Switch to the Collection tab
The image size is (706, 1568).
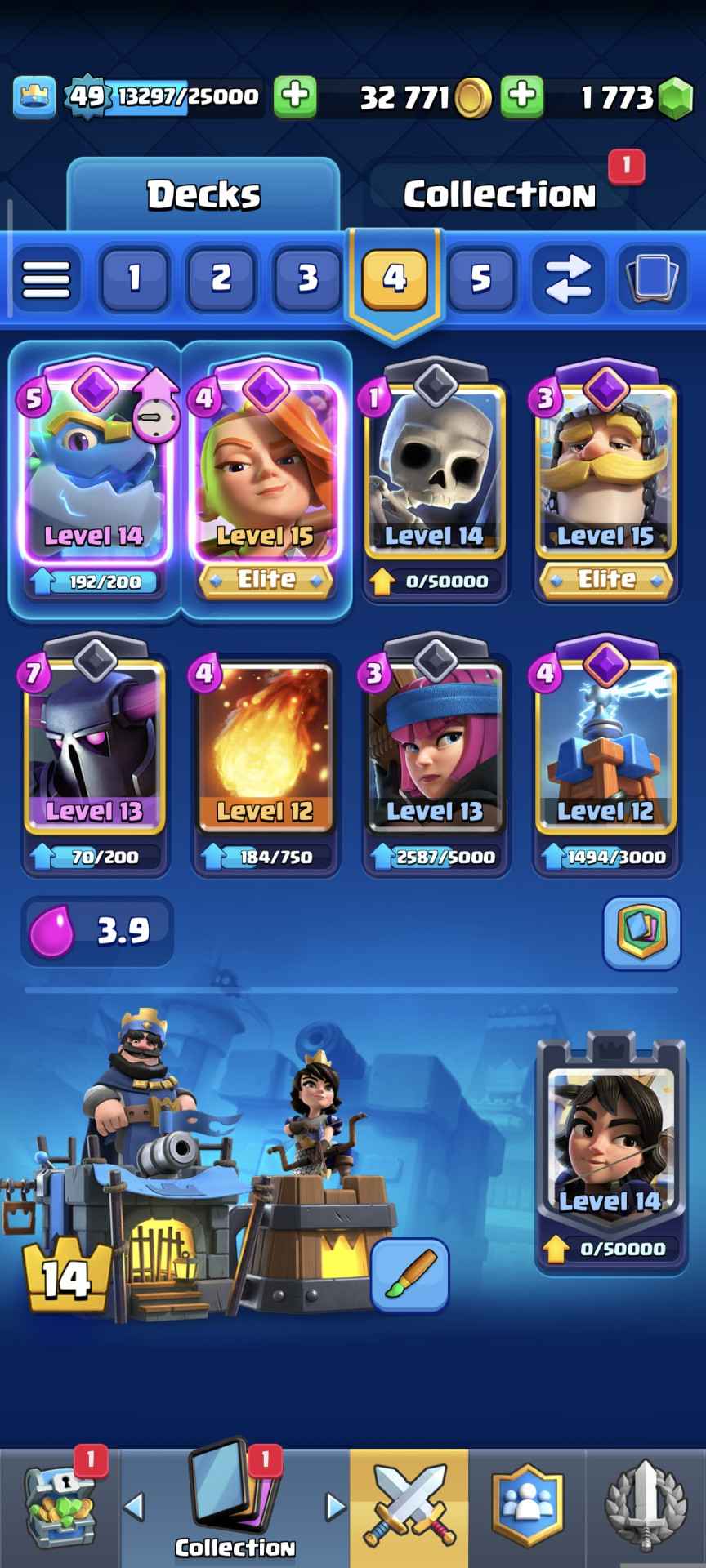[x=499, y=194]
